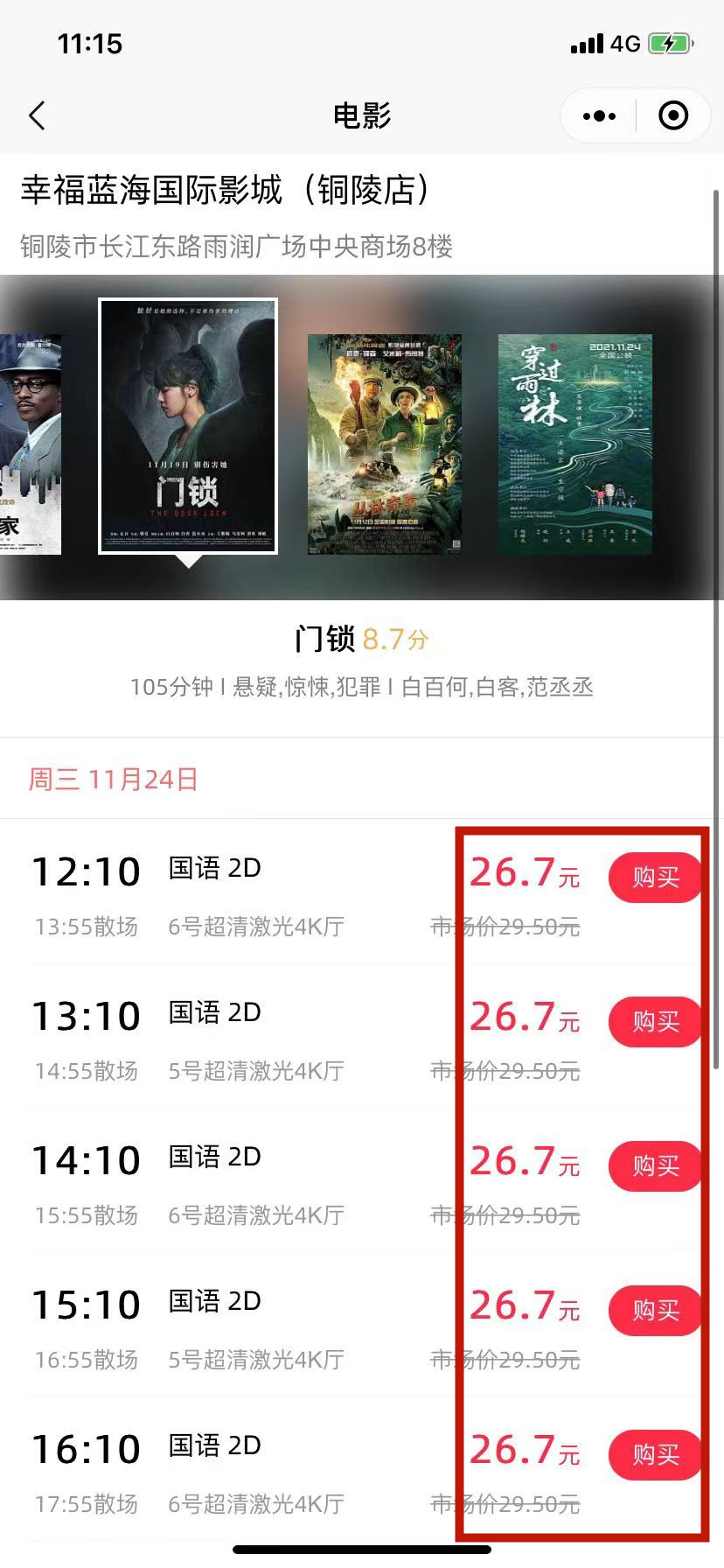This screenshot has height=1568, width=724.
Task: Open the mini program three-dot menu
Action: click(x=599, y=115)
